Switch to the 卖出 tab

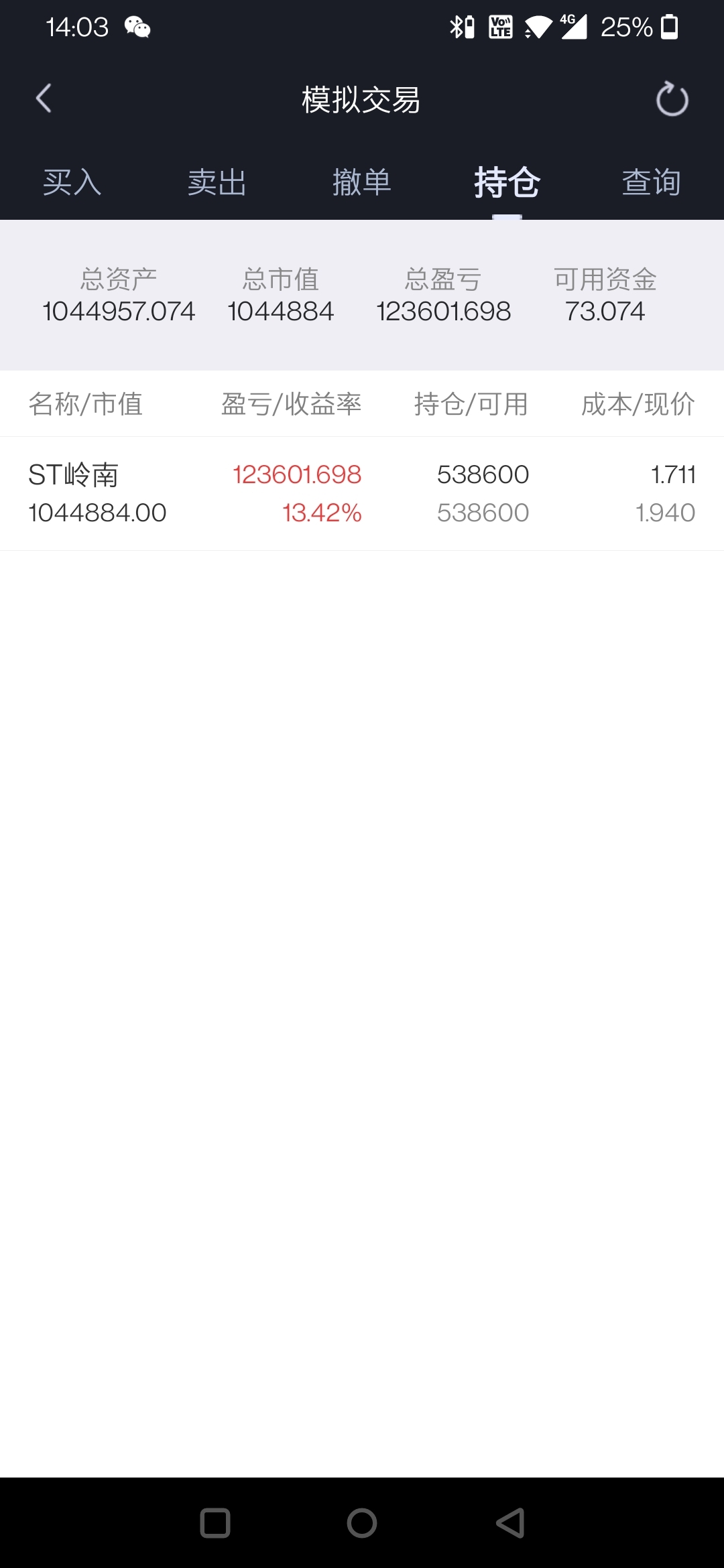[x=217, y=182]
